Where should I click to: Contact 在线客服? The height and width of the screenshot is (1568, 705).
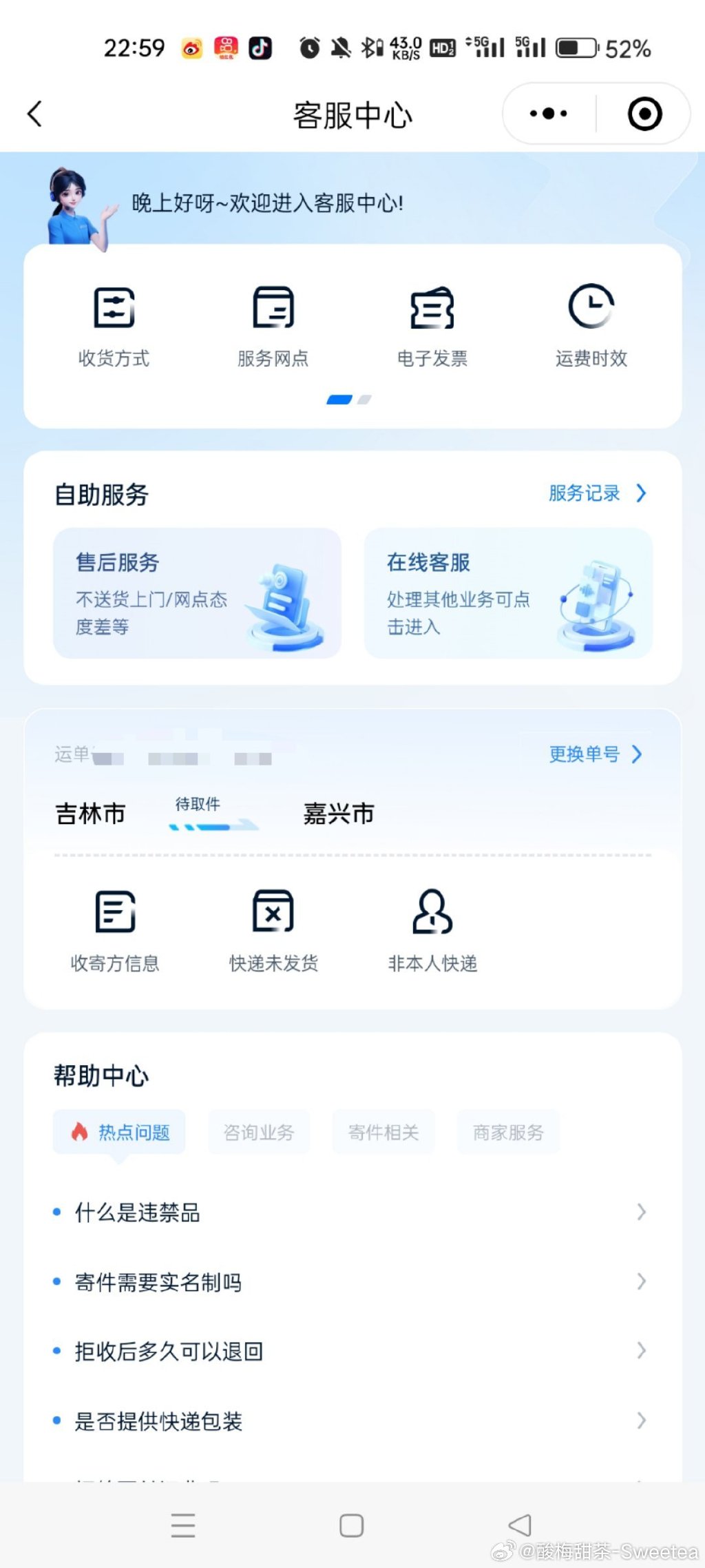click(x=508, y=593)
